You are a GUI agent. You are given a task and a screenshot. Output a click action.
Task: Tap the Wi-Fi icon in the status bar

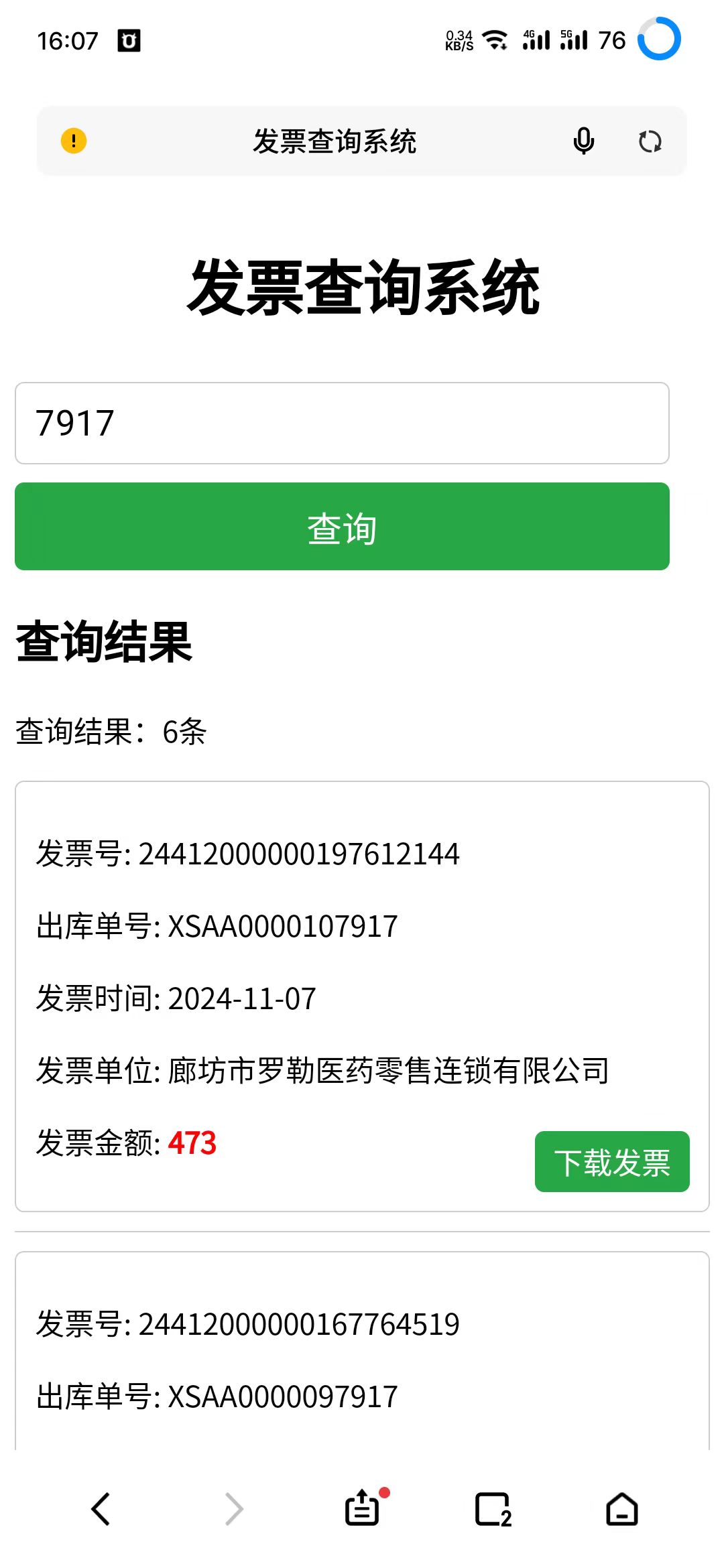point(494,39)
